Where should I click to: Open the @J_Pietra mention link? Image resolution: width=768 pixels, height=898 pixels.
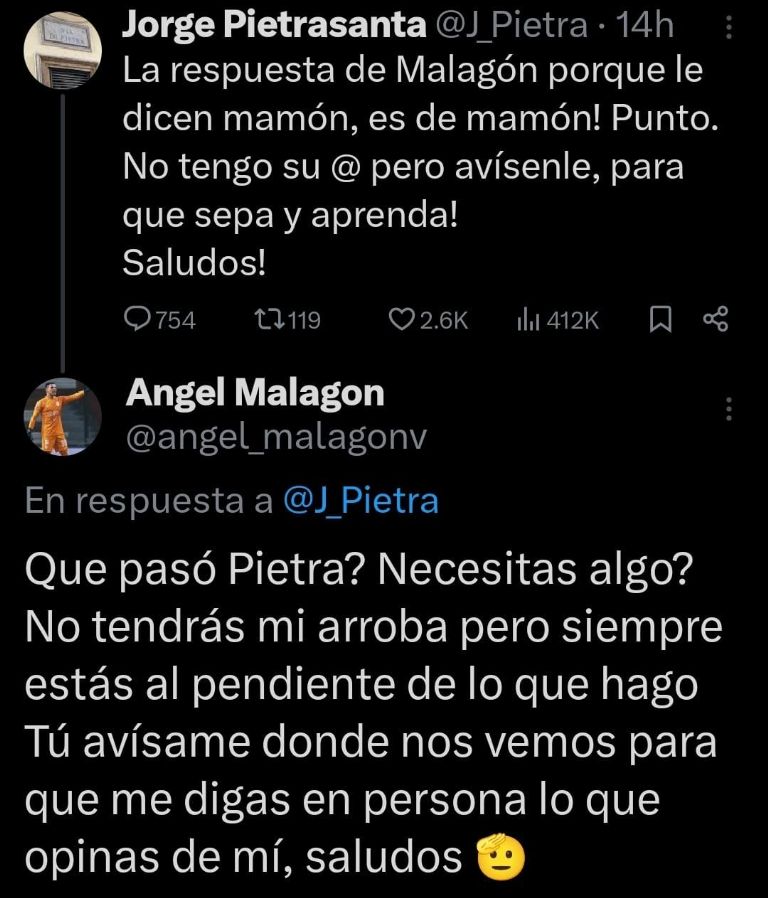(x=361, y=501)
